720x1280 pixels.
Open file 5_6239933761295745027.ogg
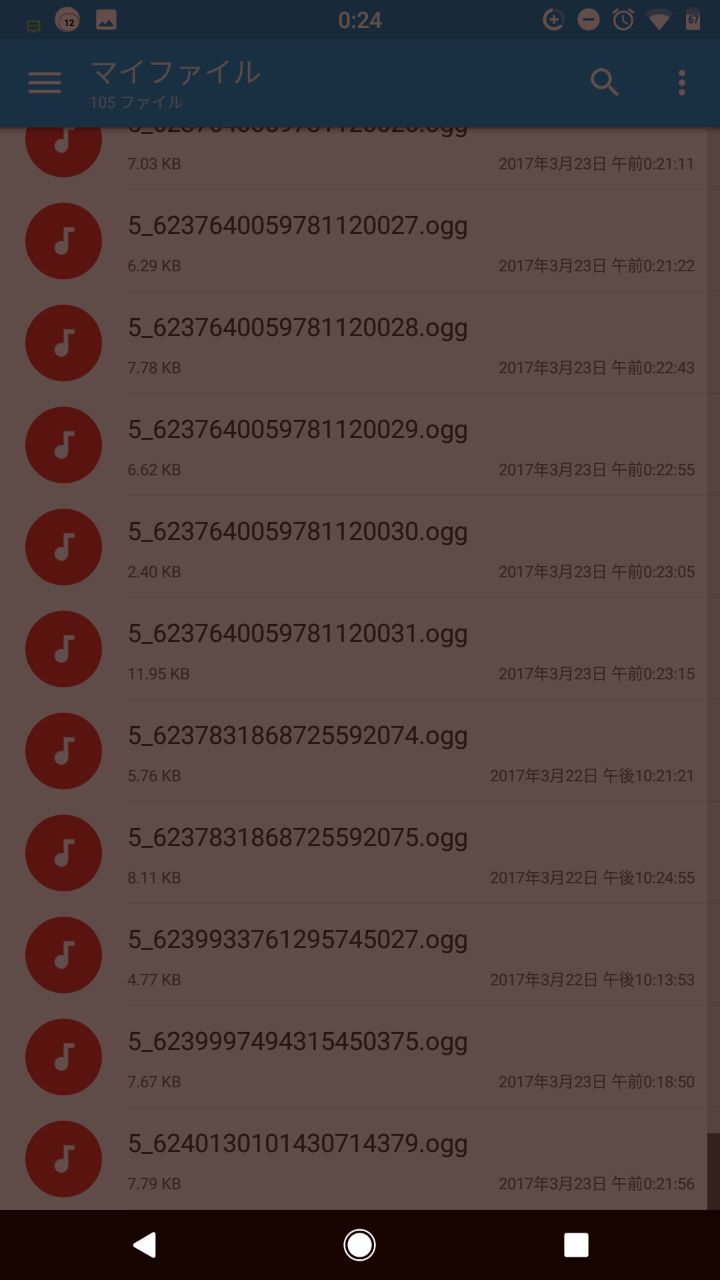(298, 940)
